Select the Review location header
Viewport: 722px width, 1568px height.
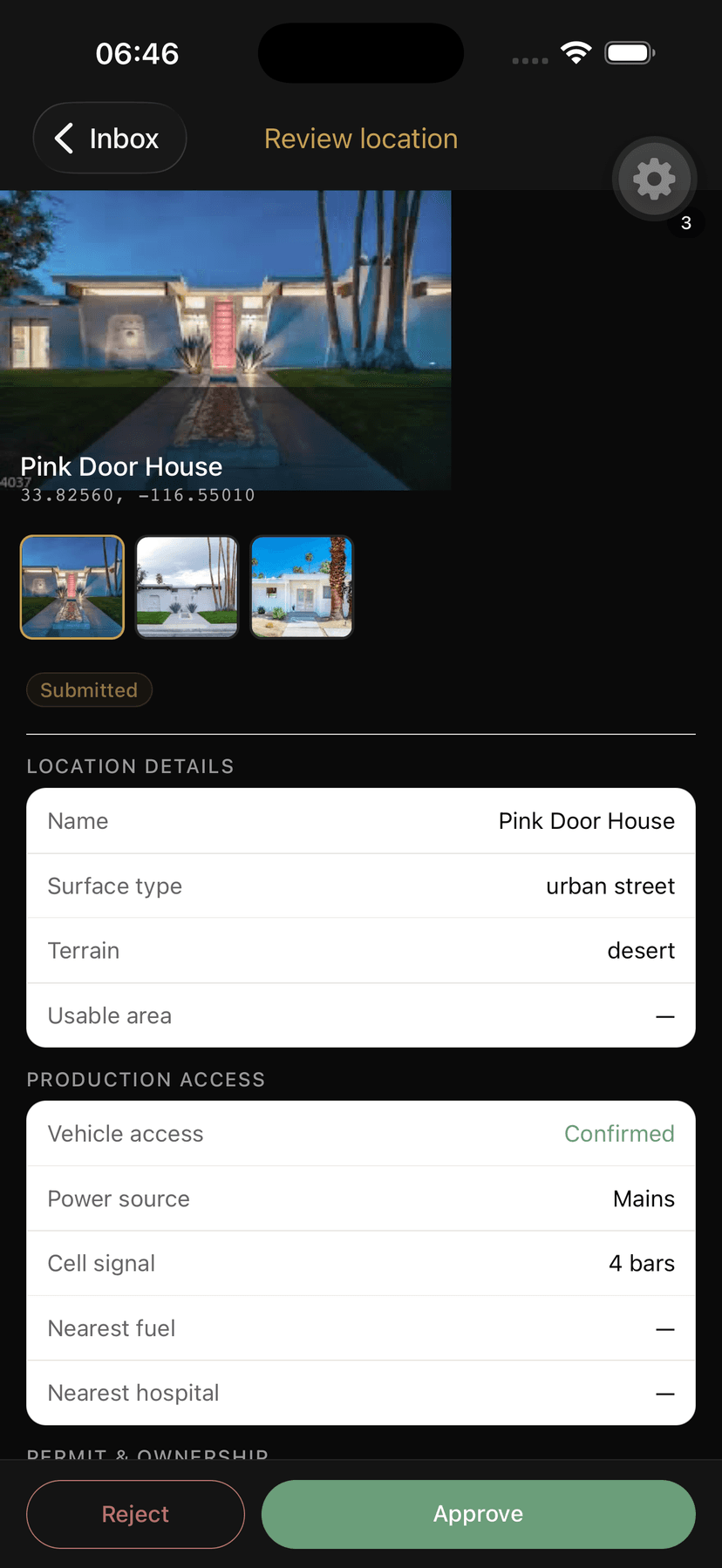click(360, 138)
